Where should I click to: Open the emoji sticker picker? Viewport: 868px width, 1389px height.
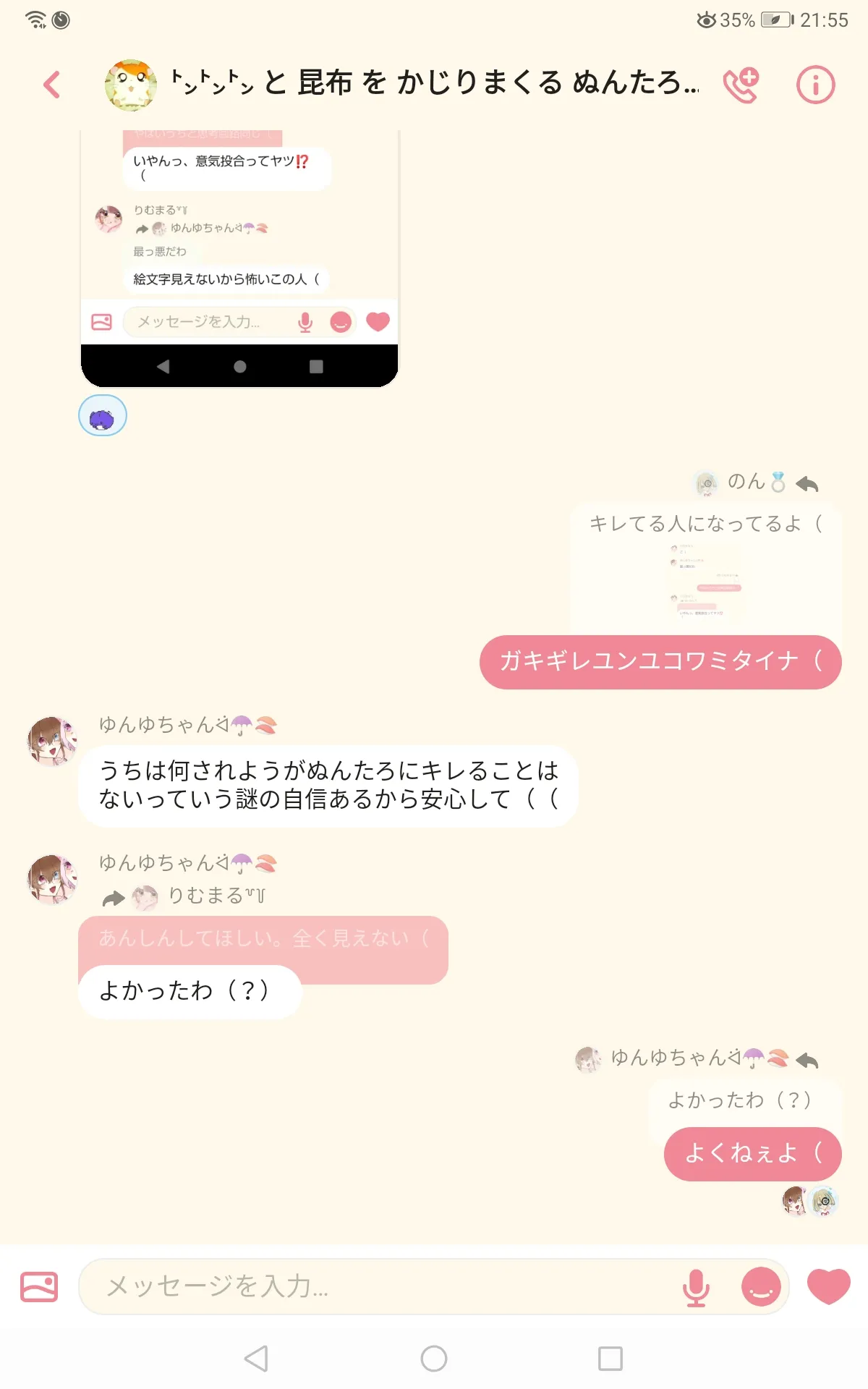(761, 1286)
